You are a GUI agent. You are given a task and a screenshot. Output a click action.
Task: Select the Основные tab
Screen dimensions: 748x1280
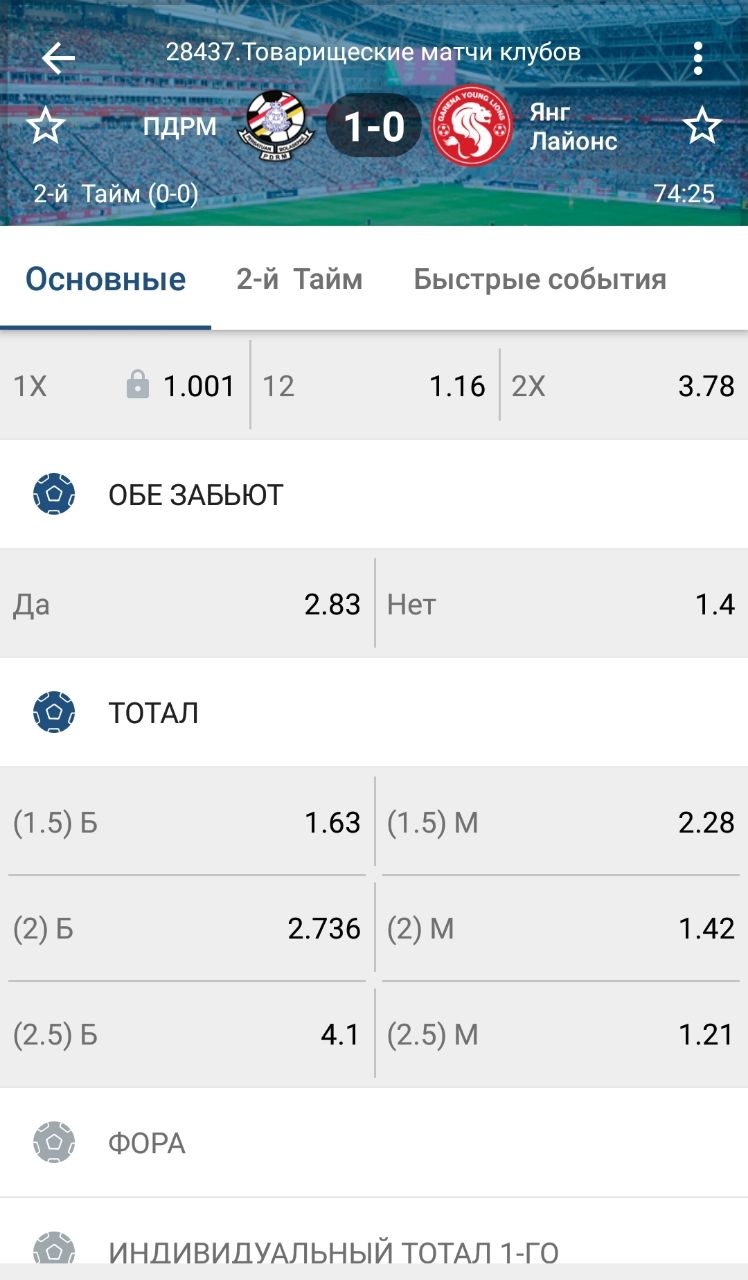[105, 279]
